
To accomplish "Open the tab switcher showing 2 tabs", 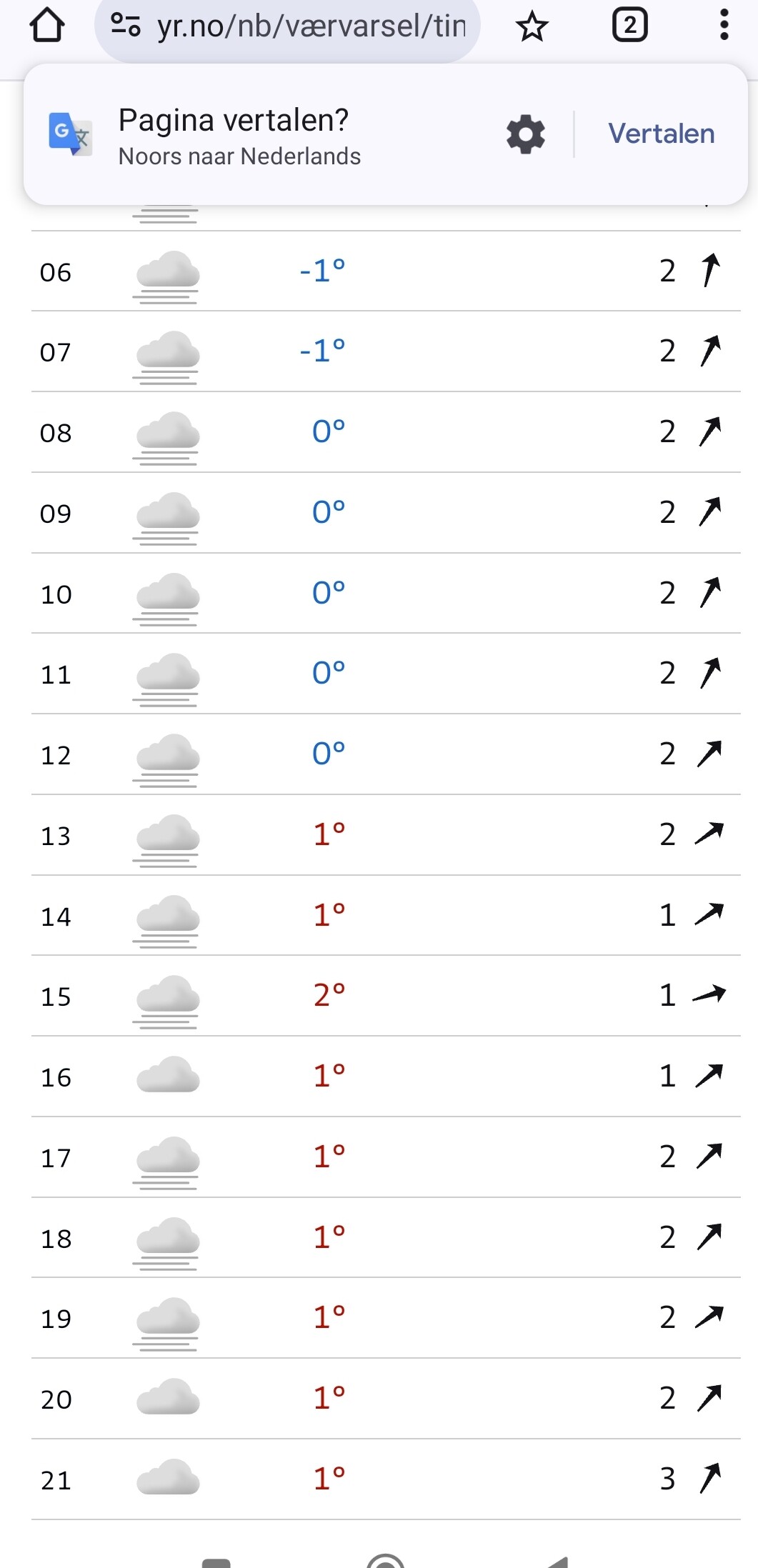I will coord(629,26).
